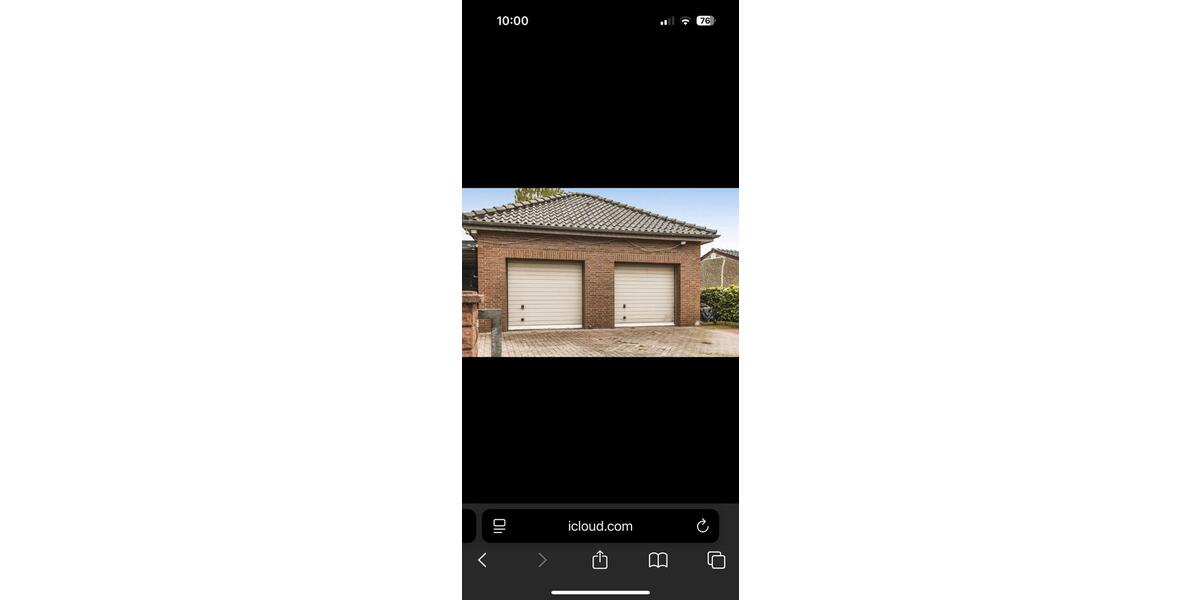Tap the garage photo being viewed

600,272
